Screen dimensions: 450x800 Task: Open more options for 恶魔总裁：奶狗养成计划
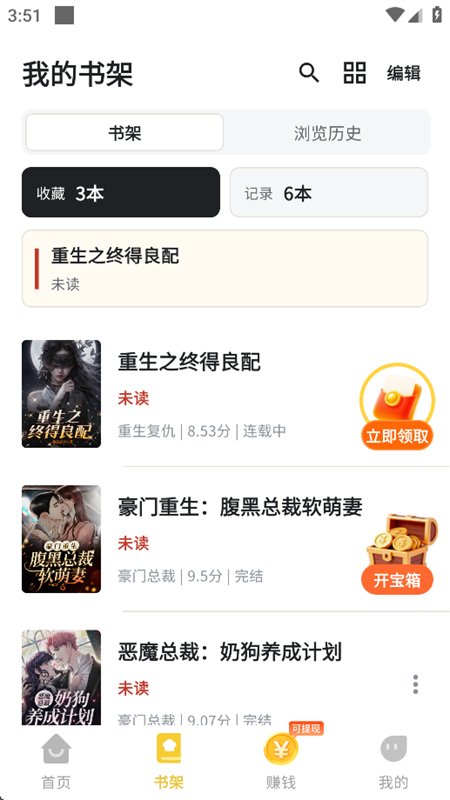pos(415,684)
